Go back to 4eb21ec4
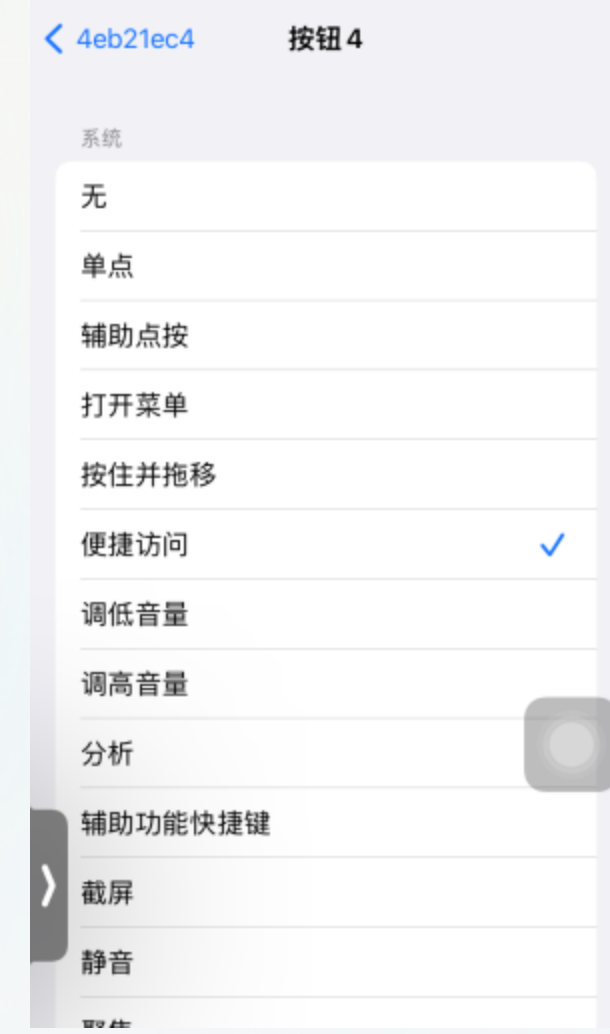Image resolution: width=610 pixels, height=1034 pixels. coord(120,40)
